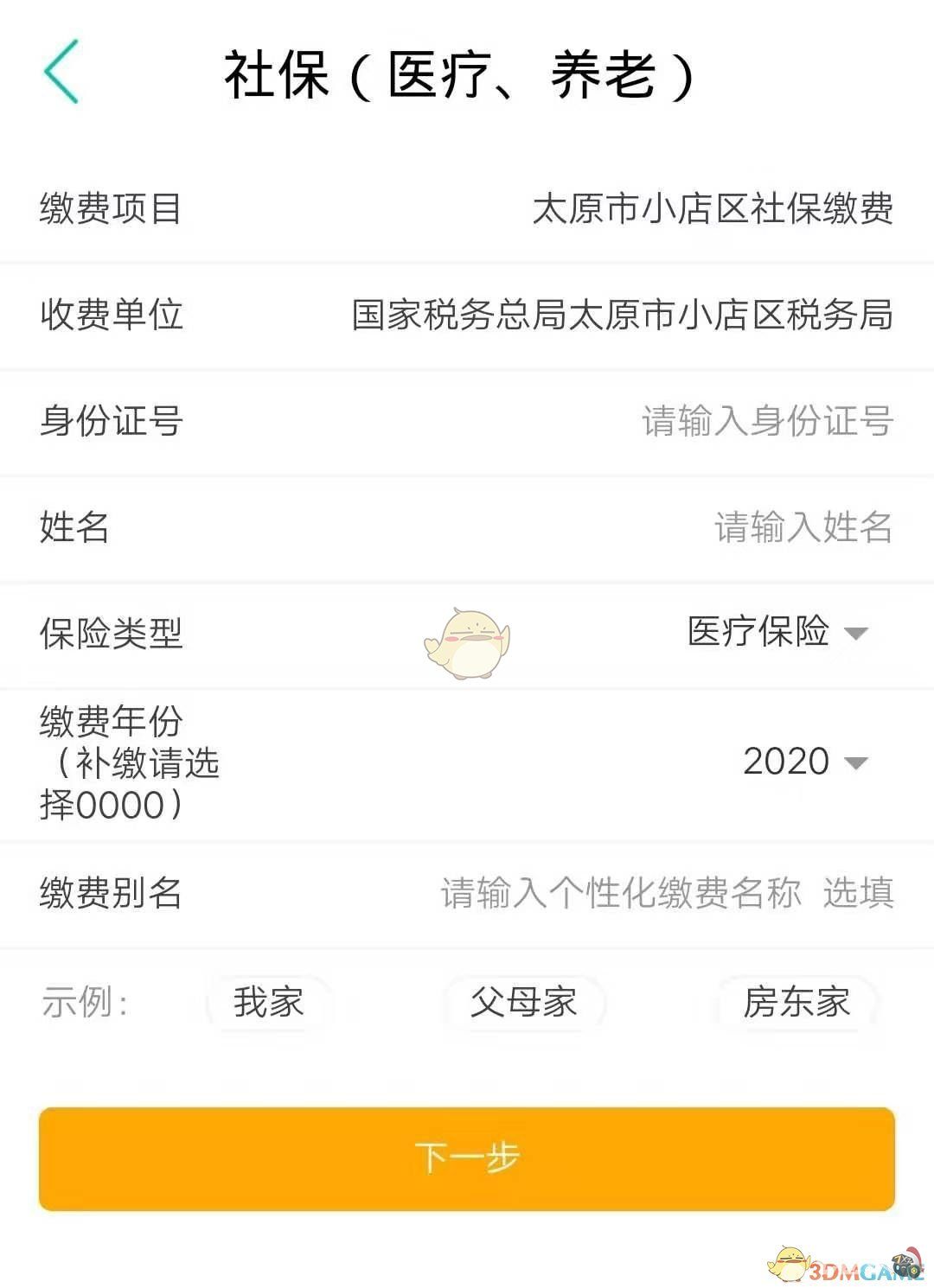934x1288 pixels.
Task: Open the 2020 payment year dropdown
Action: pos(784,762)
